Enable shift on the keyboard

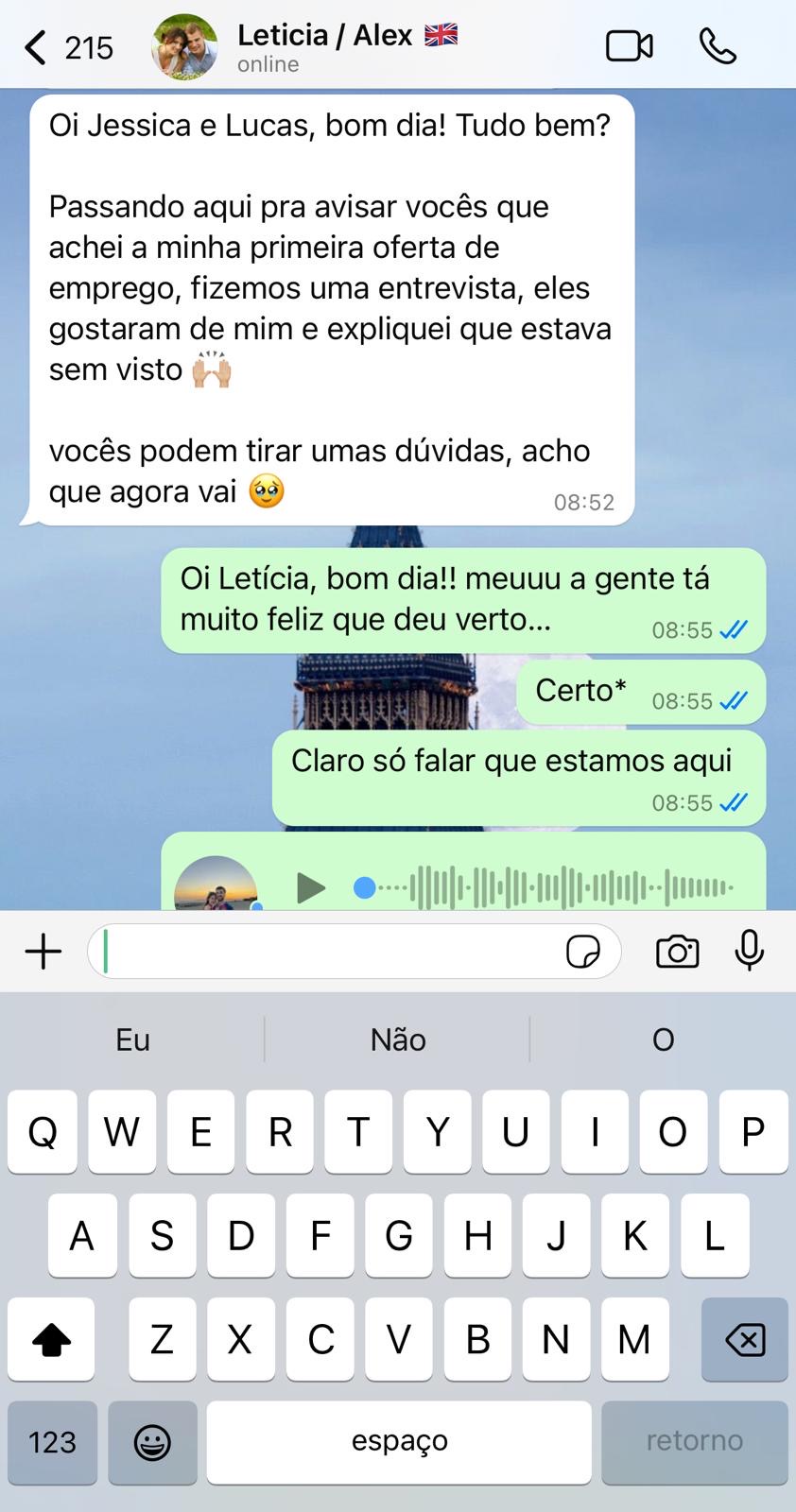pos(51,1339)
